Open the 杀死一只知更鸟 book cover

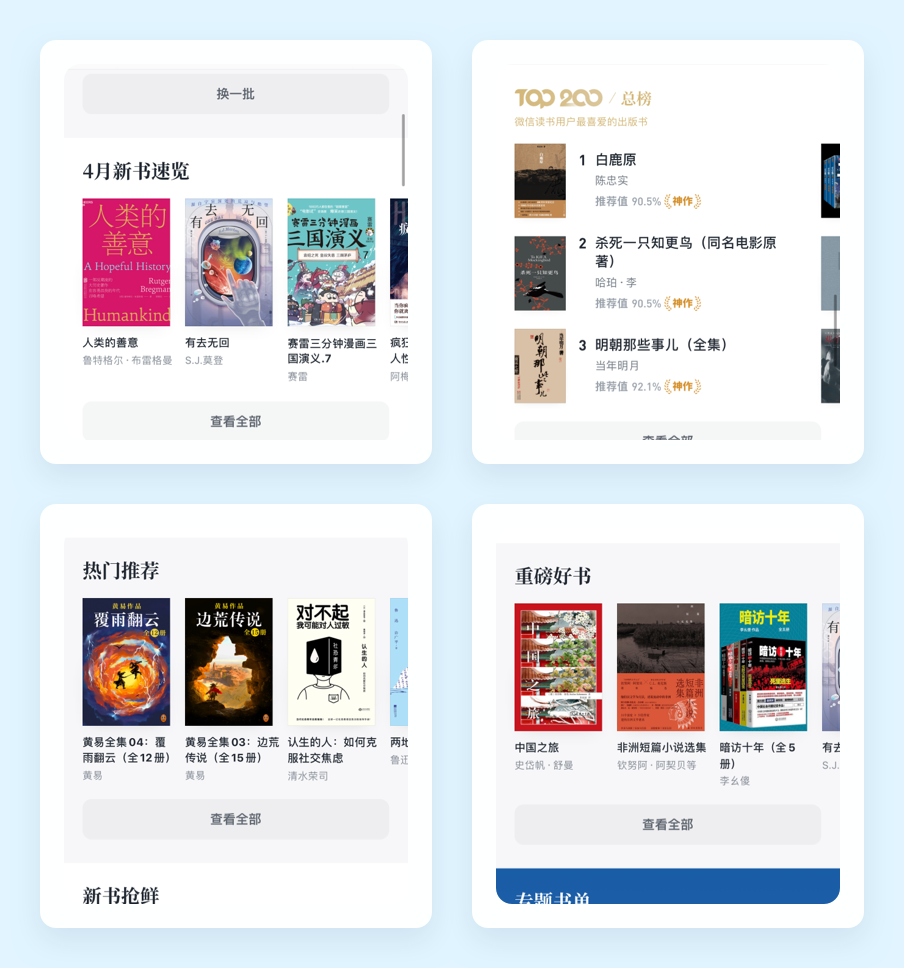tap(540, 273)
